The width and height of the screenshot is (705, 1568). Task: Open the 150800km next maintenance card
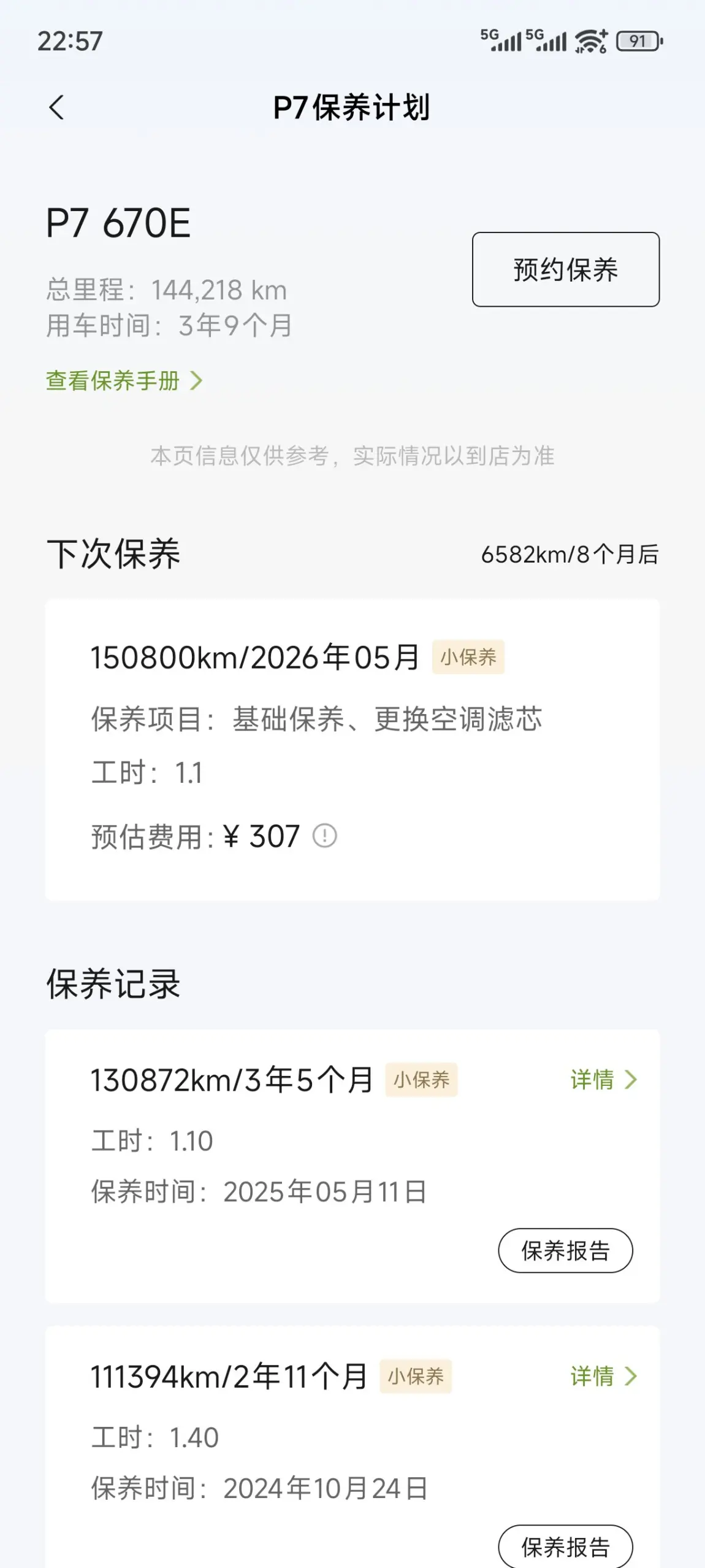point(352,750)
